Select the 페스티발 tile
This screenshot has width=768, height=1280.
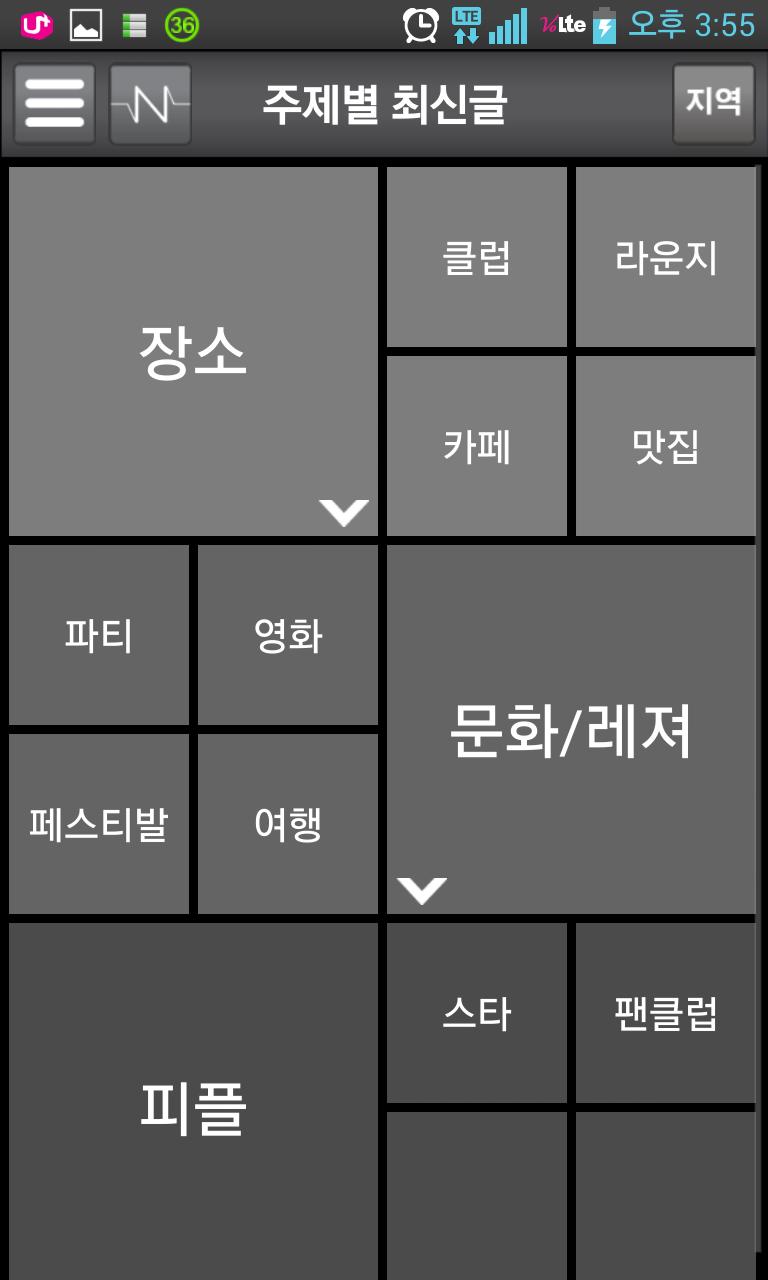tap(99, 824)
